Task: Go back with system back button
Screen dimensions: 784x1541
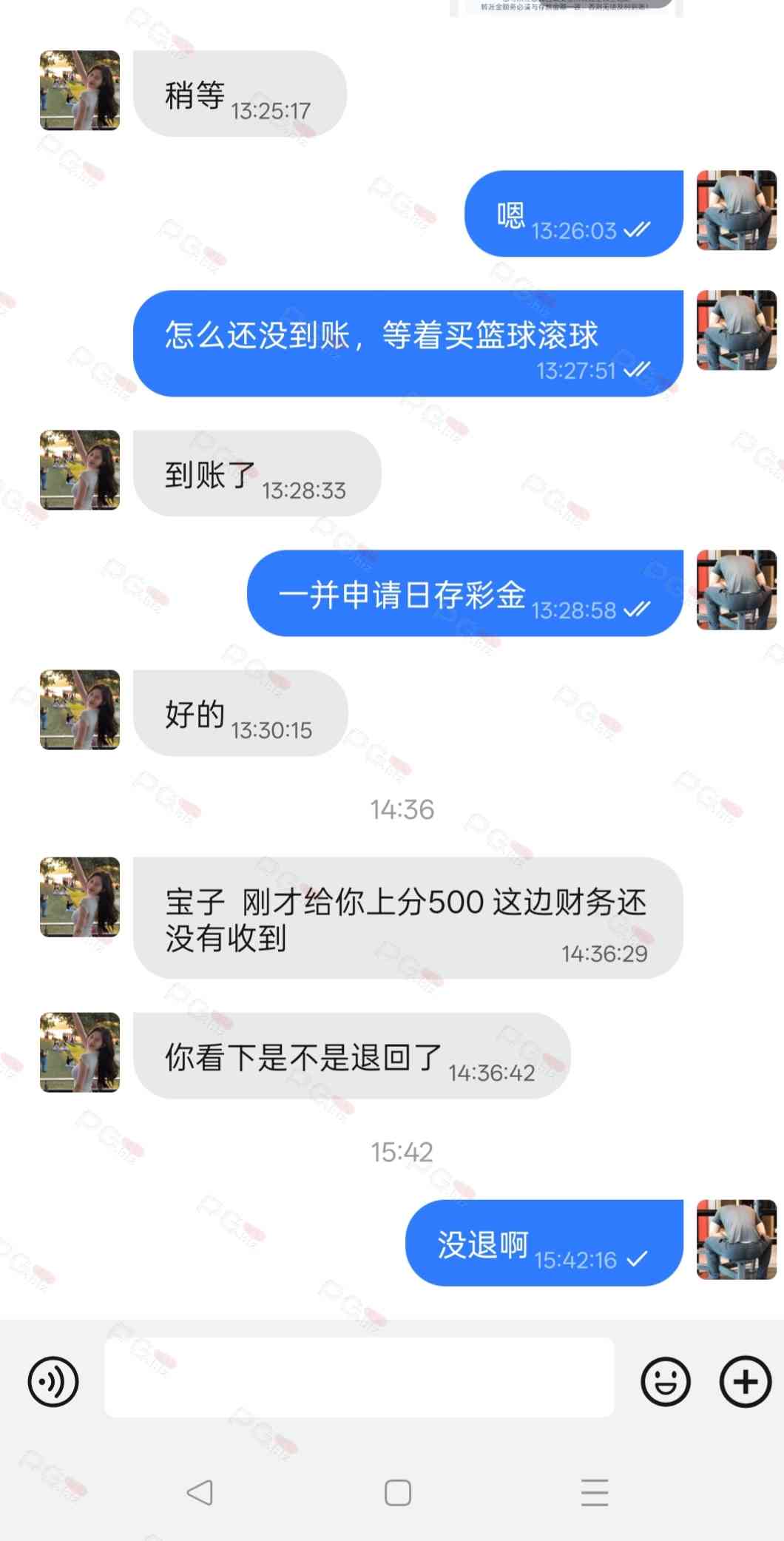Action: click(x=200, y=1492)
